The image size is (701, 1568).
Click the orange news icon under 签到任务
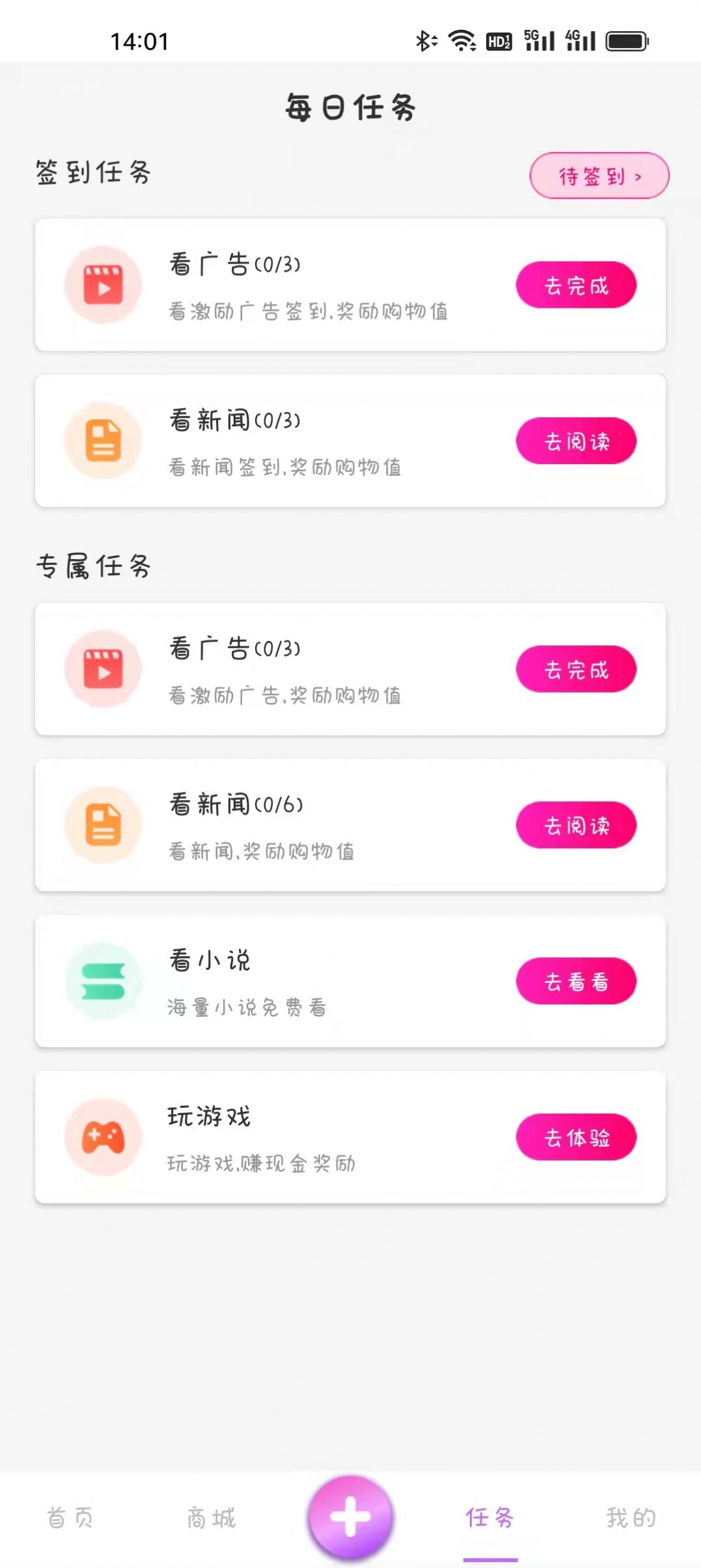tap(102, 441)
